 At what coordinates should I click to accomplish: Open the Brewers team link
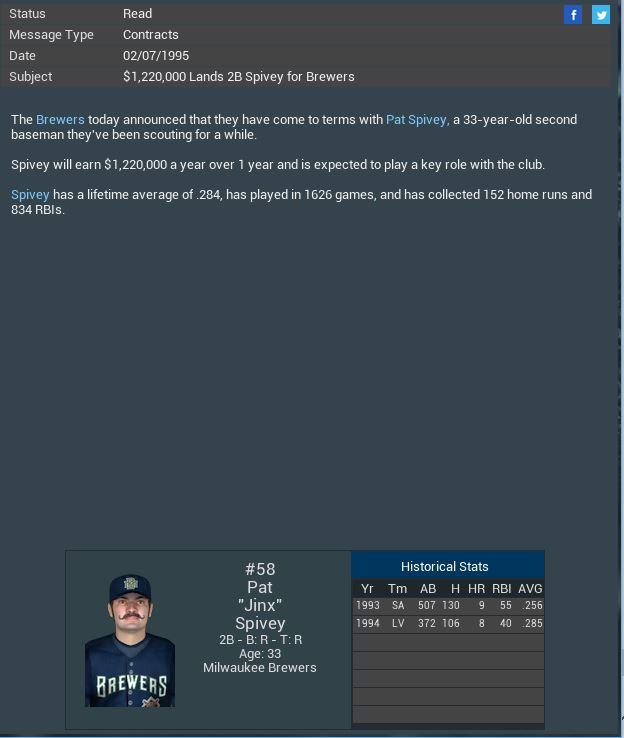point(60,119)
